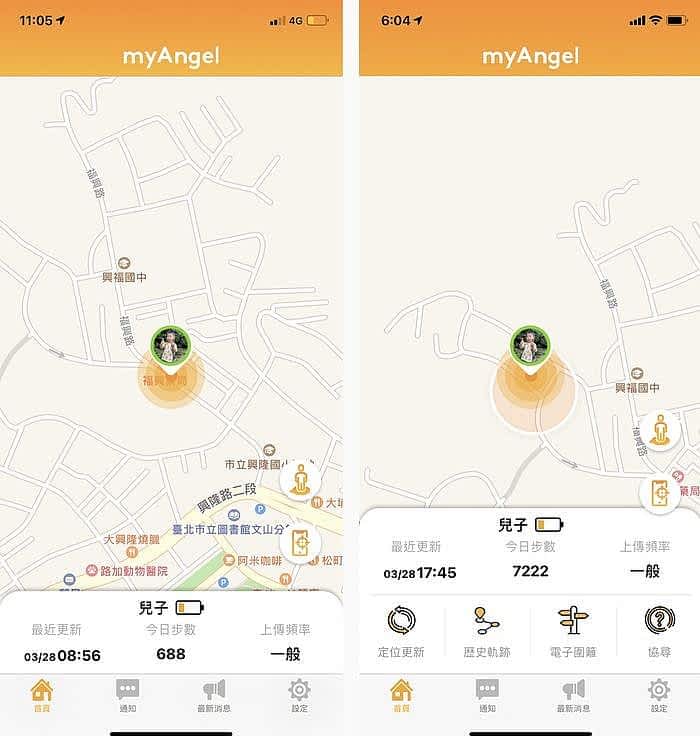Image resolution: width=700 pixels, height=736 pixels.
Task: Tap 定位更新 to refresh the location
Action: tap(400, 631)
